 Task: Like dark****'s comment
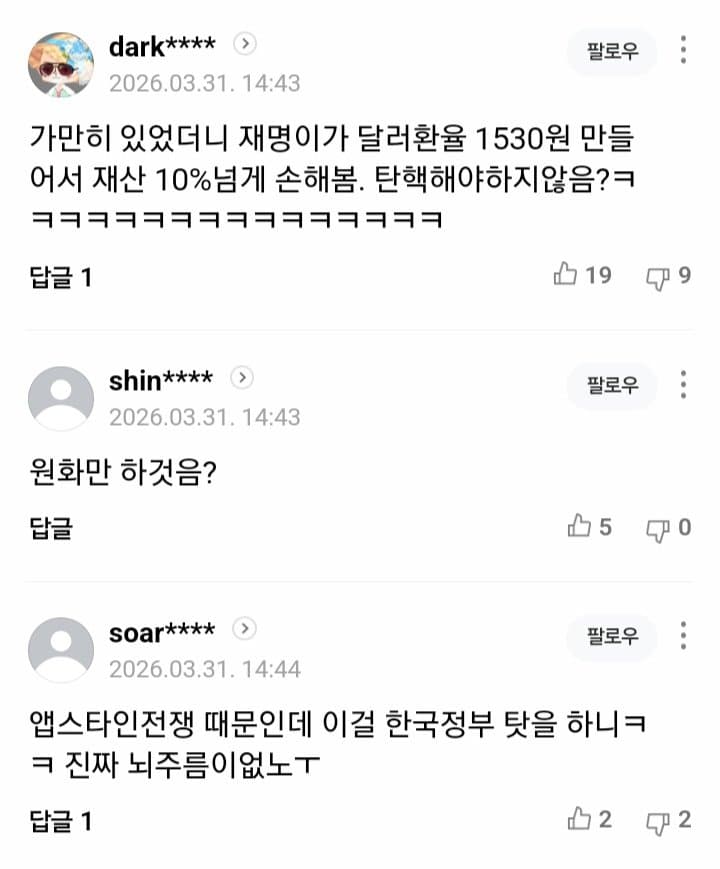pos(566,275)
